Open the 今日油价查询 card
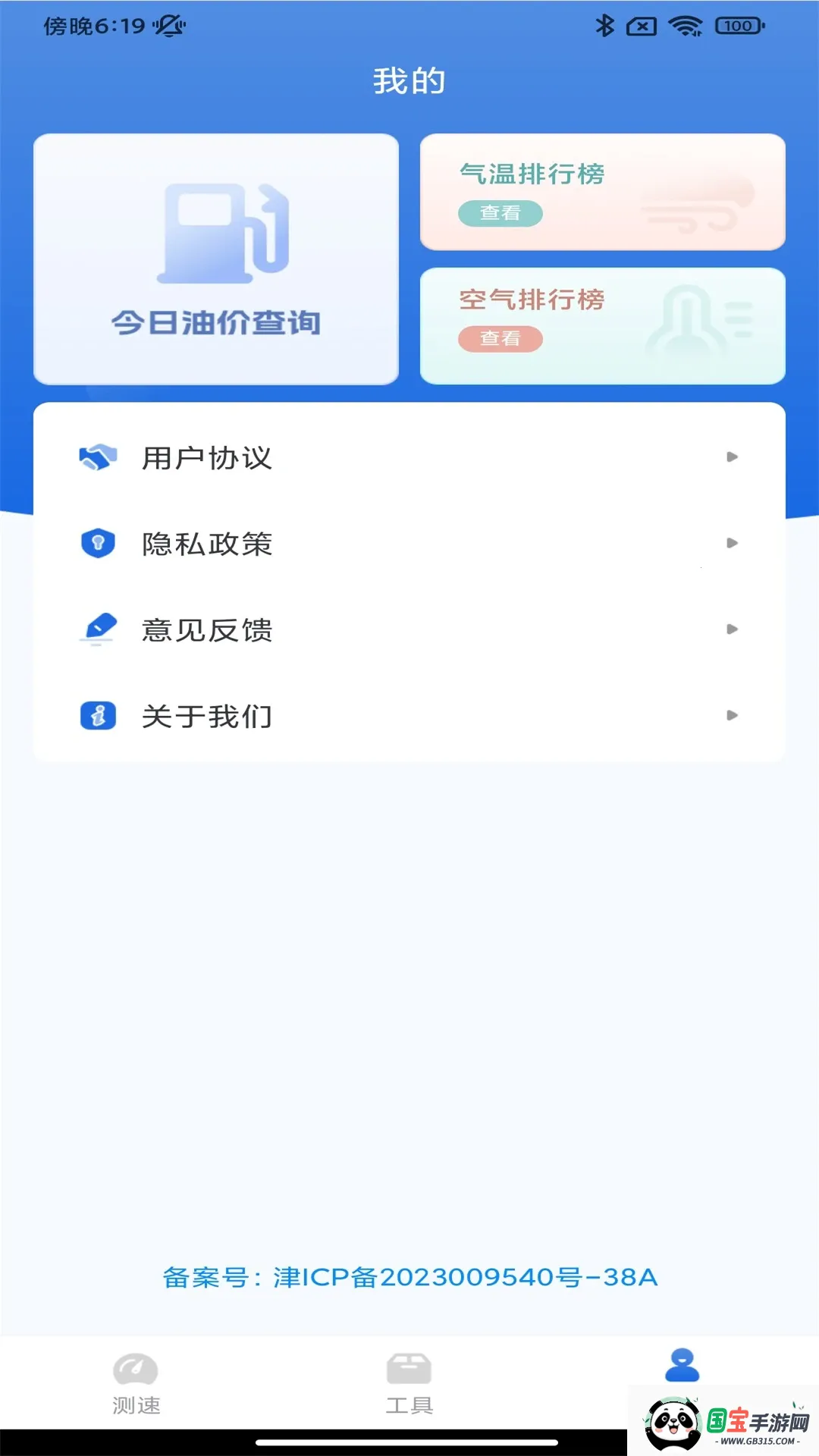 coord(216,258)
